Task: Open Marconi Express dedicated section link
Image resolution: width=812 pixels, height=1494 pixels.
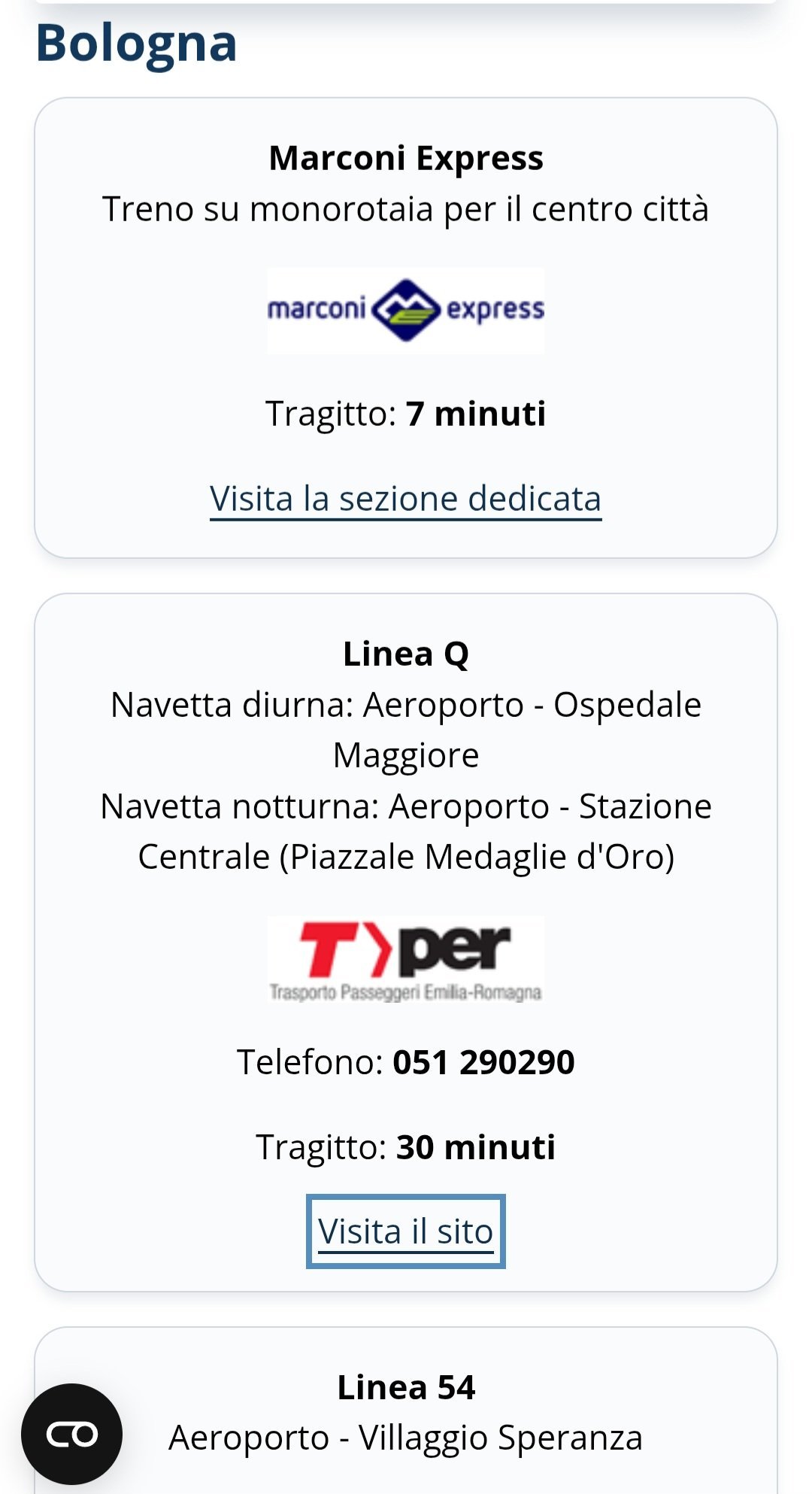Action: point(405,499)
